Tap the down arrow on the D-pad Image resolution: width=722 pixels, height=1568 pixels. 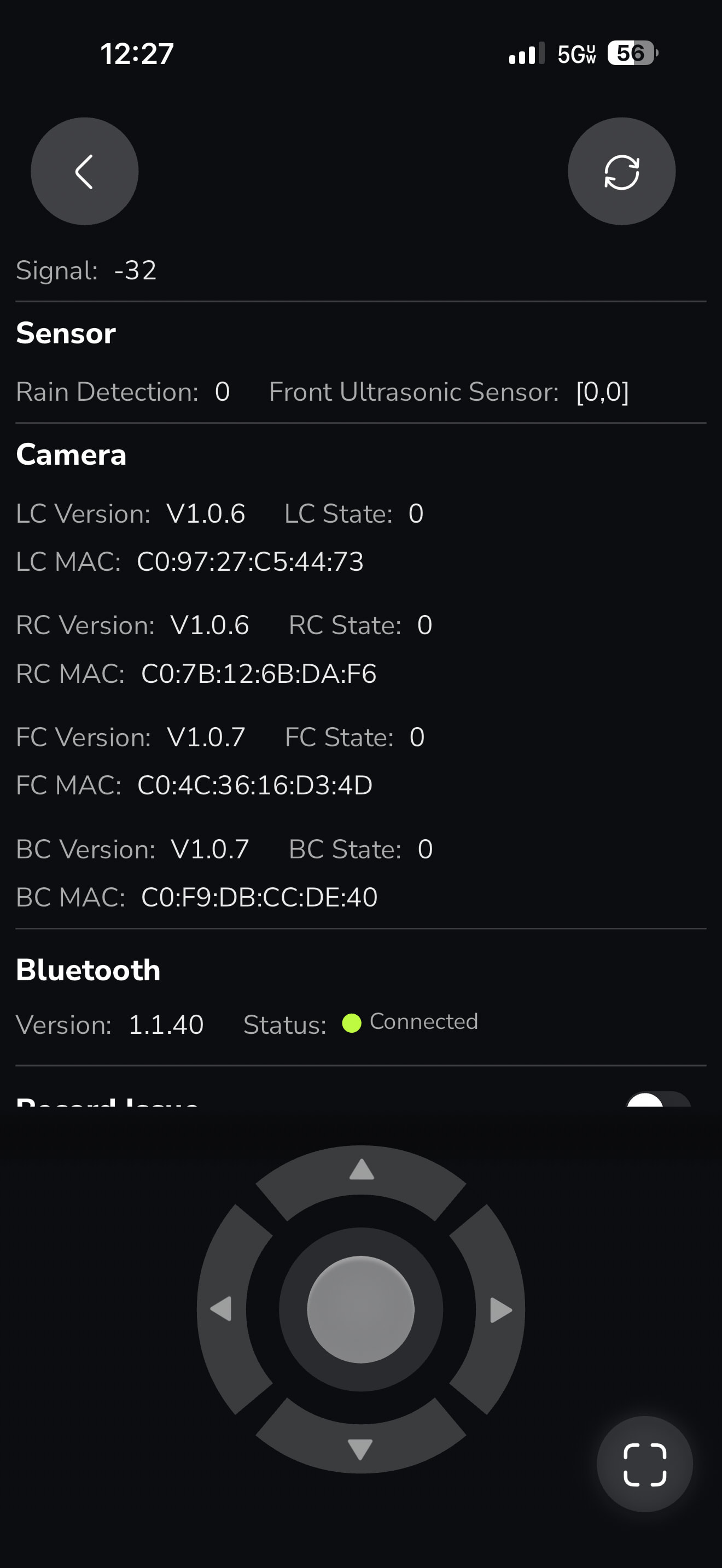point(360,1448)
